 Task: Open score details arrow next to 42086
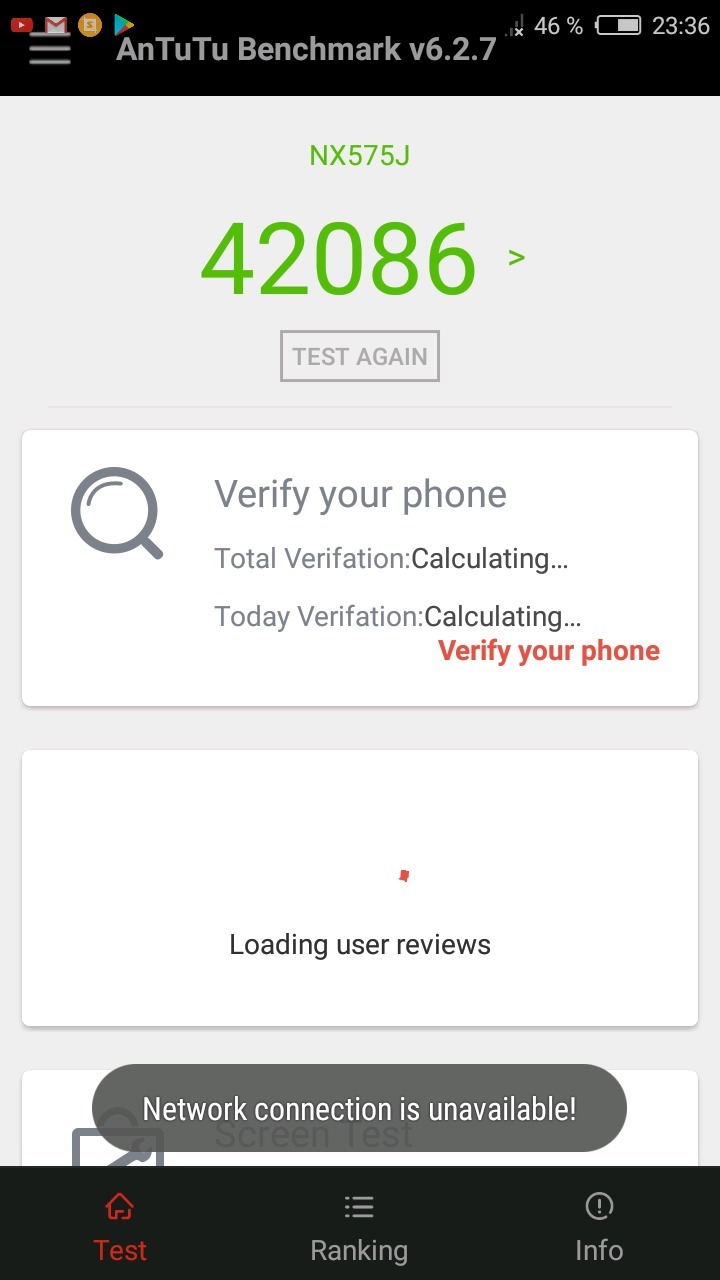coord(516,258)
